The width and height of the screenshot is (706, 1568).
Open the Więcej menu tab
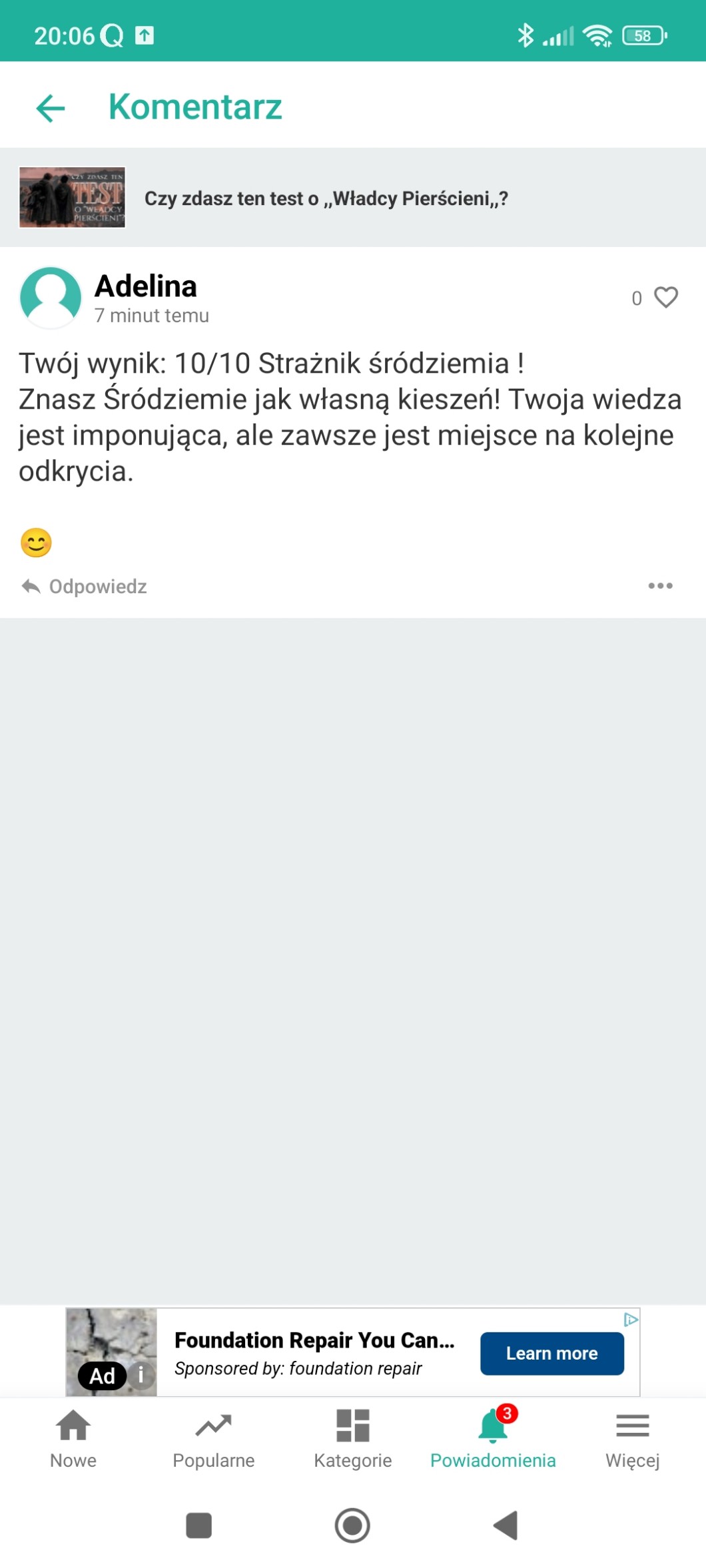pos(632,1439)
